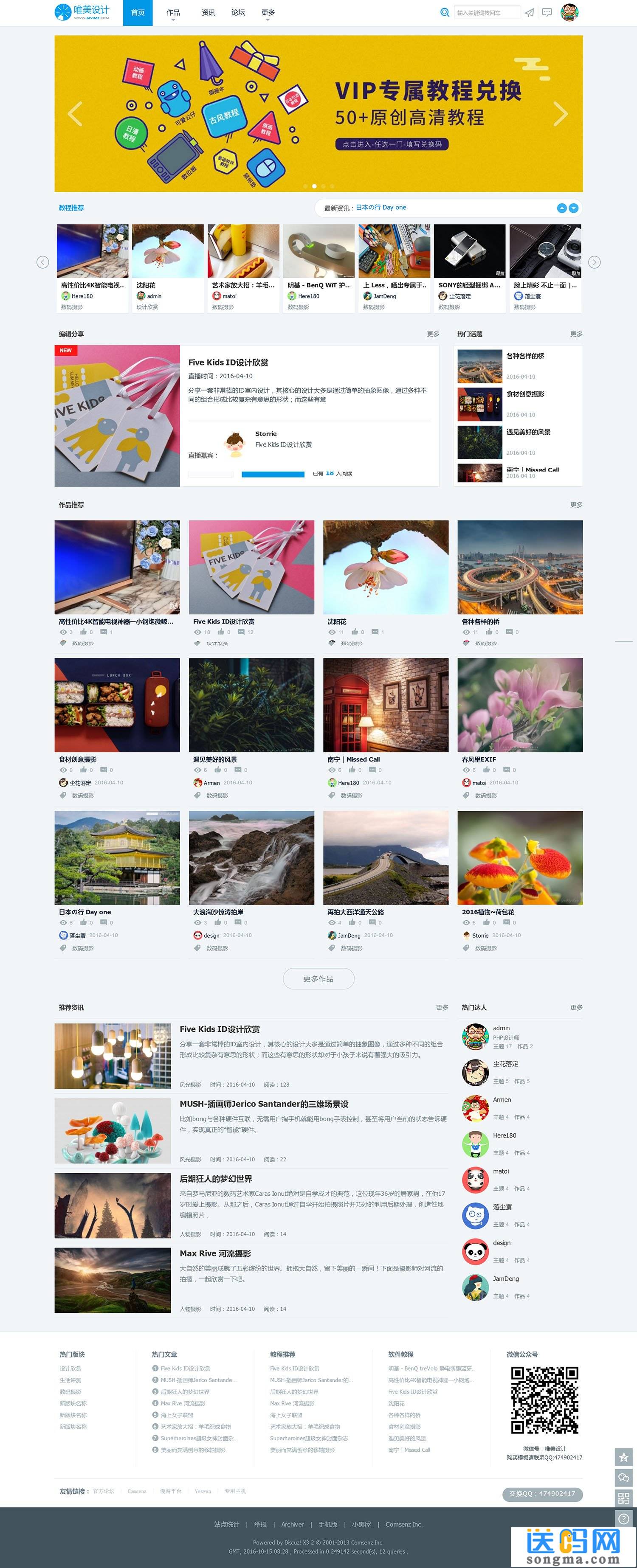Go to the 论坛 section

tap(238, 12)
